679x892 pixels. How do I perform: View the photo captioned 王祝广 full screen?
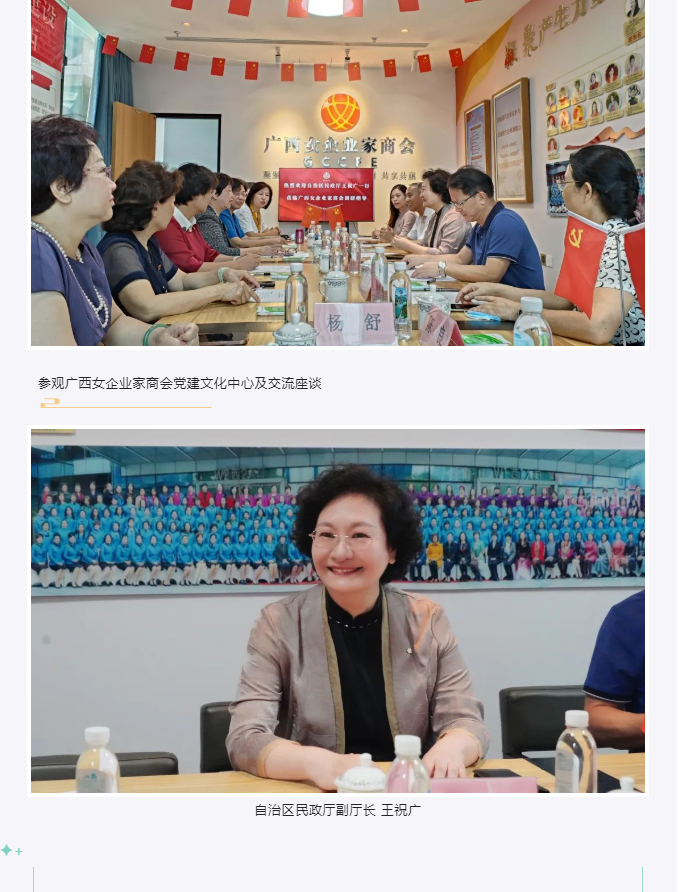[x=338, y=611]
